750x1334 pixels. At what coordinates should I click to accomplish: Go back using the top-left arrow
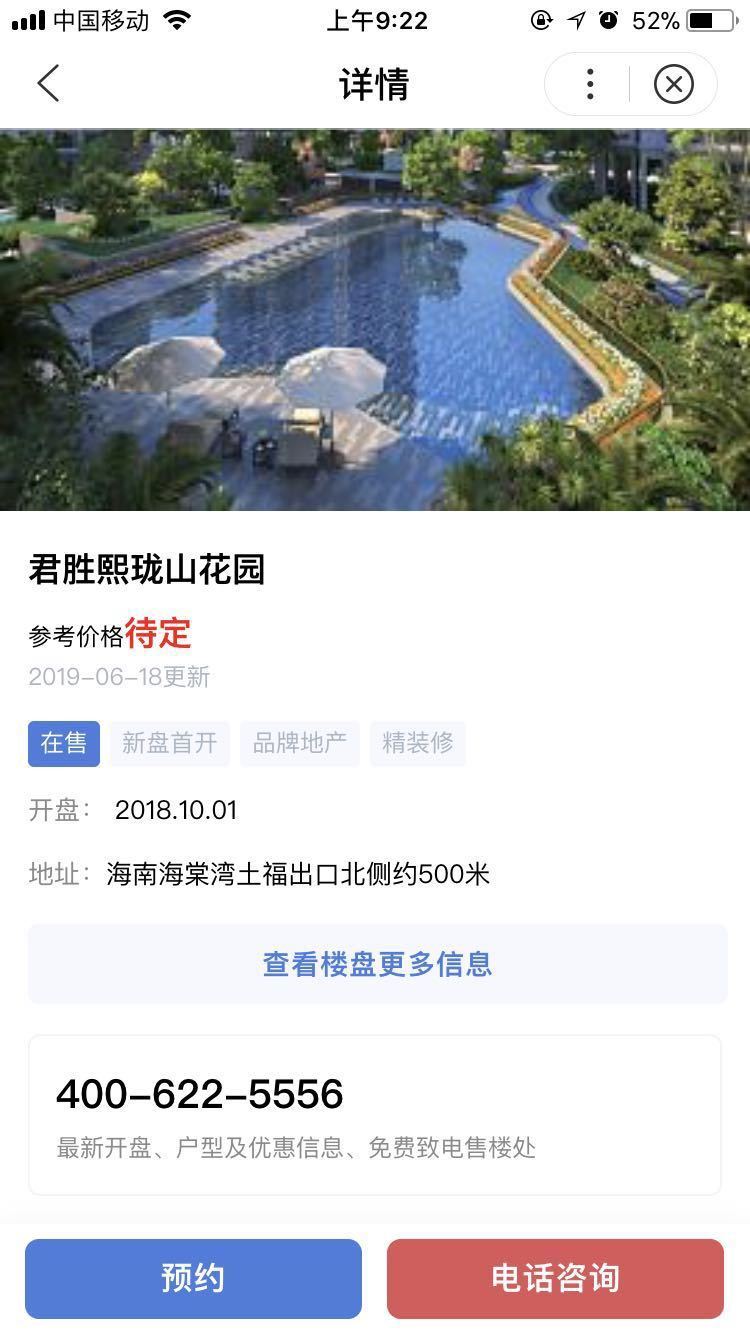pos(48,84)
